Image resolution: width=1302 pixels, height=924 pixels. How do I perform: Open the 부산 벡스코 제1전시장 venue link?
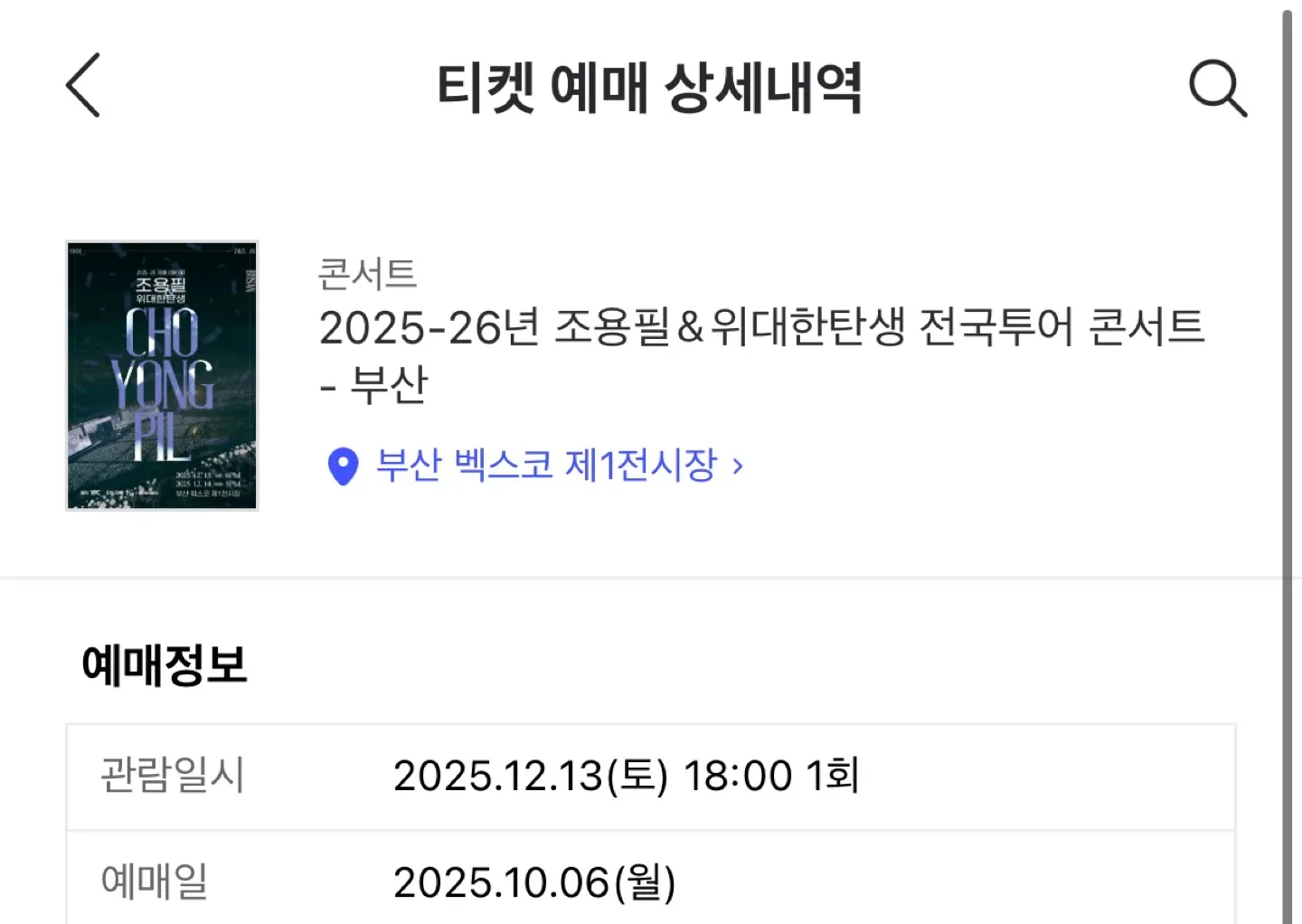pyautogui.click(x=534, y=466)
